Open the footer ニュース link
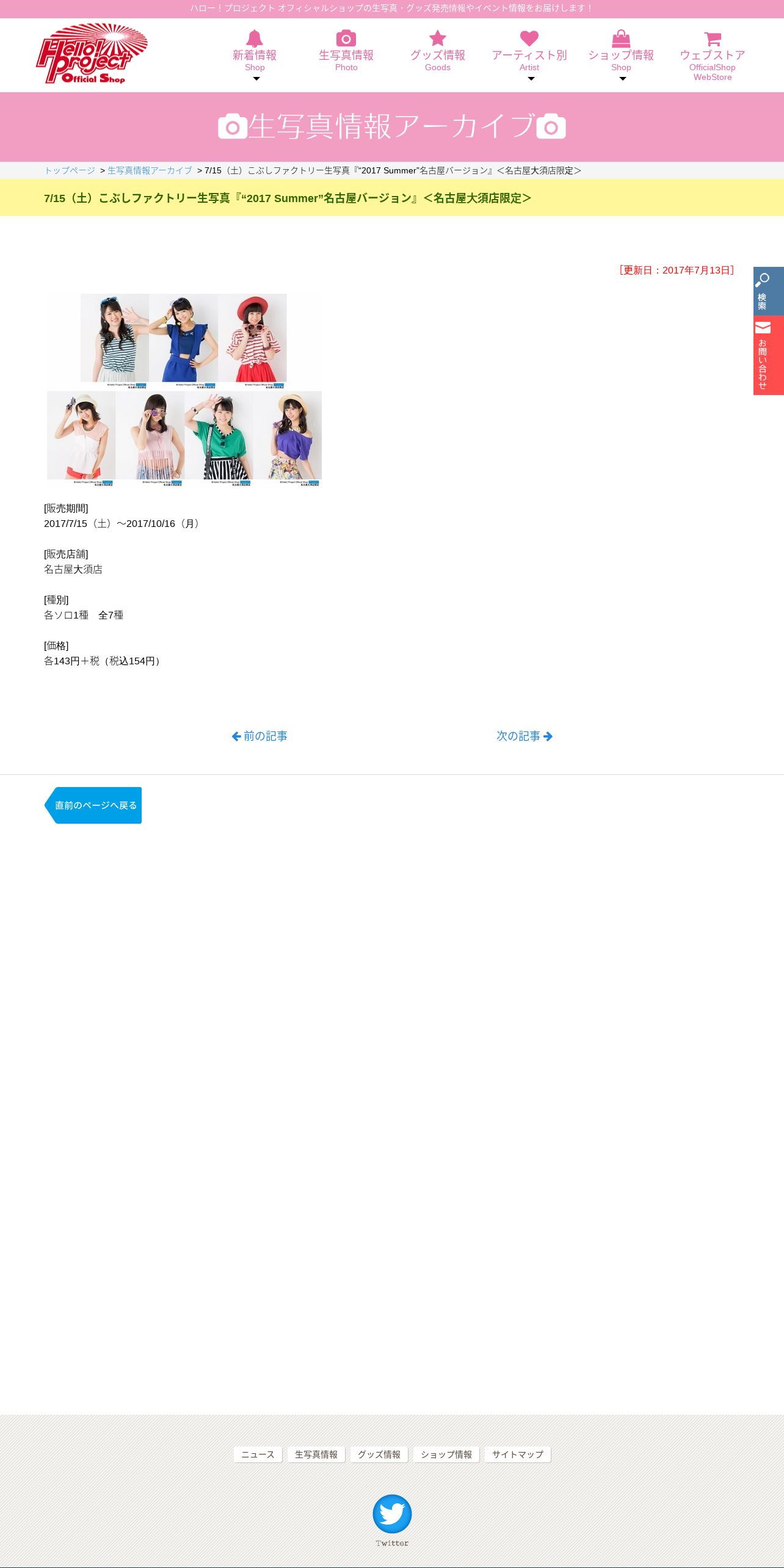Screen dimensions: 784x1568 coord(258,1454)
